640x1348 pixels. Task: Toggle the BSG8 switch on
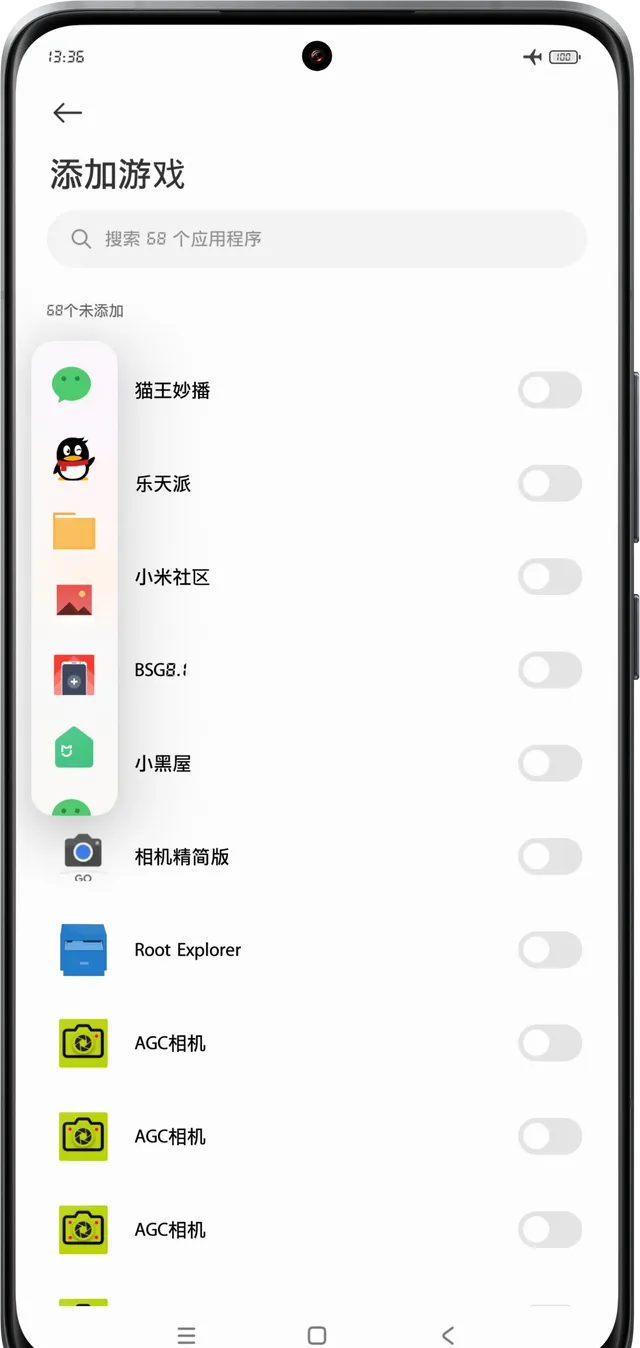click(x=550, y=670)
